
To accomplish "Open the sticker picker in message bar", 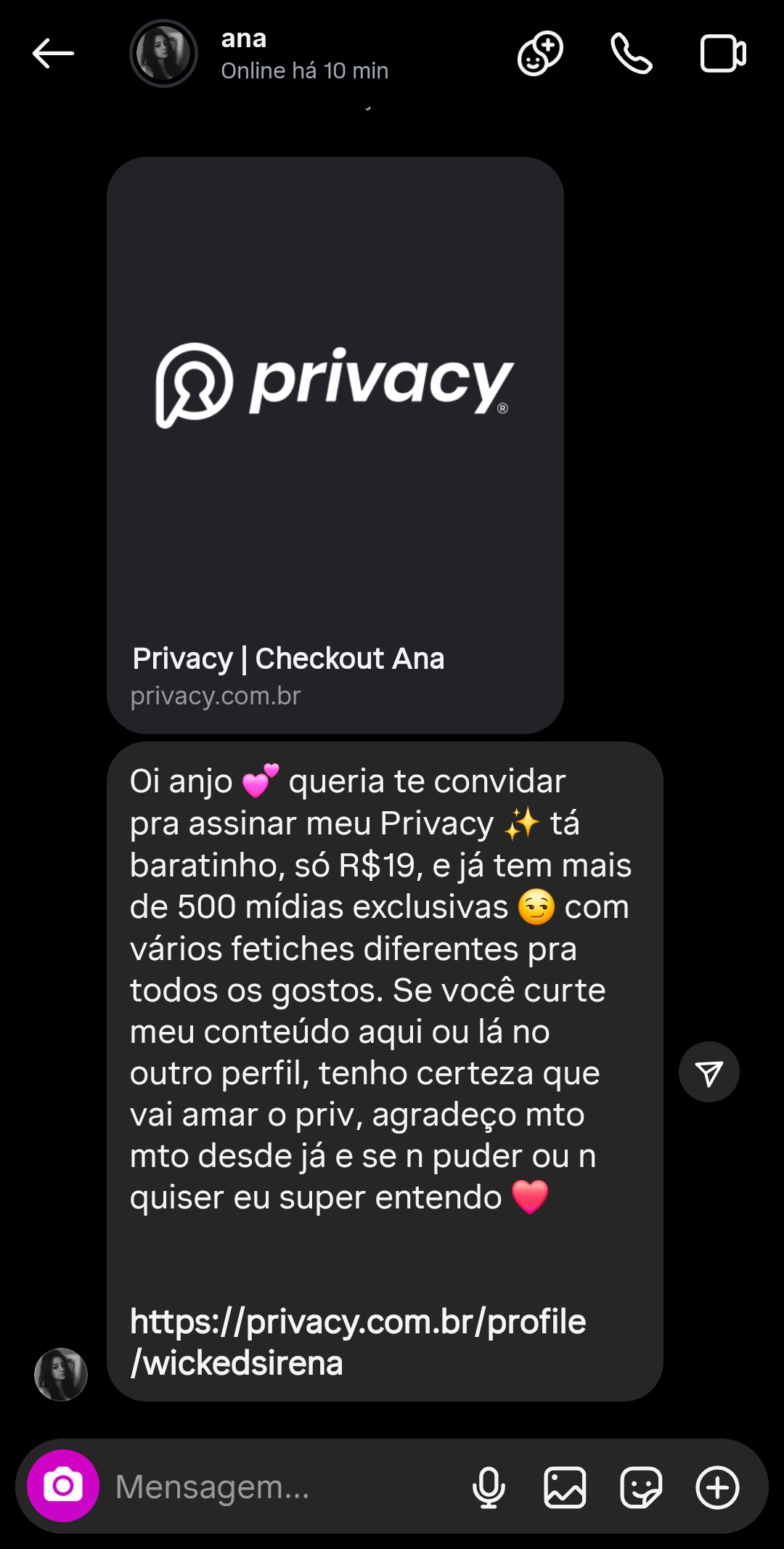I will point(641,1487).
